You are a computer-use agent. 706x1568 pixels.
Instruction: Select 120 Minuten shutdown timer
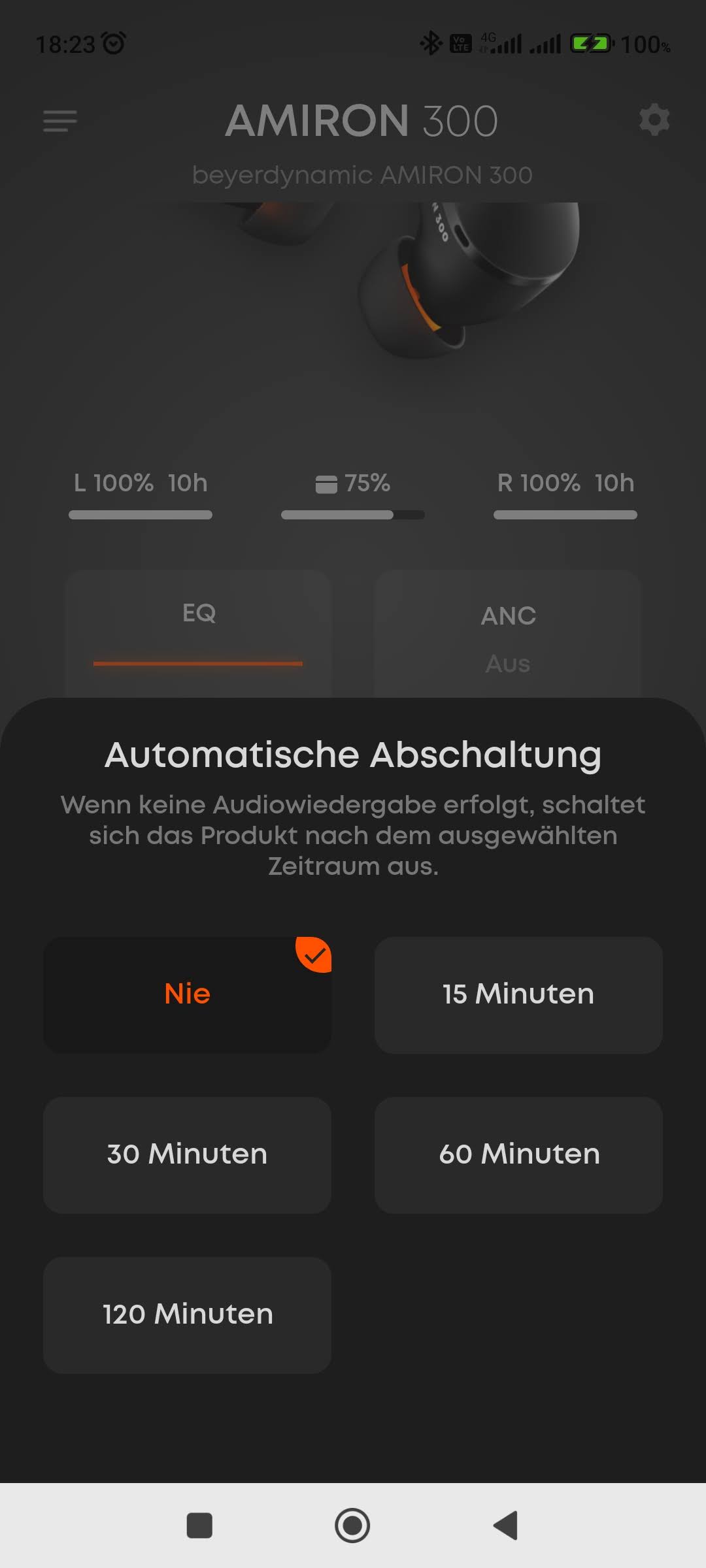pyautogui.click(x=187, y=1315)
